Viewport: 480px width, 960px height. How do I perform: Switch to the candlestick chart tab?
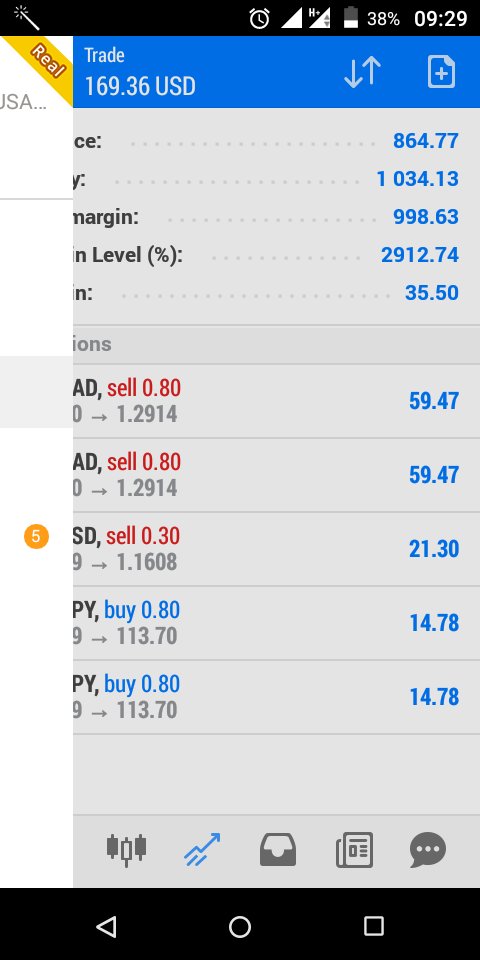tap(126, 850)
